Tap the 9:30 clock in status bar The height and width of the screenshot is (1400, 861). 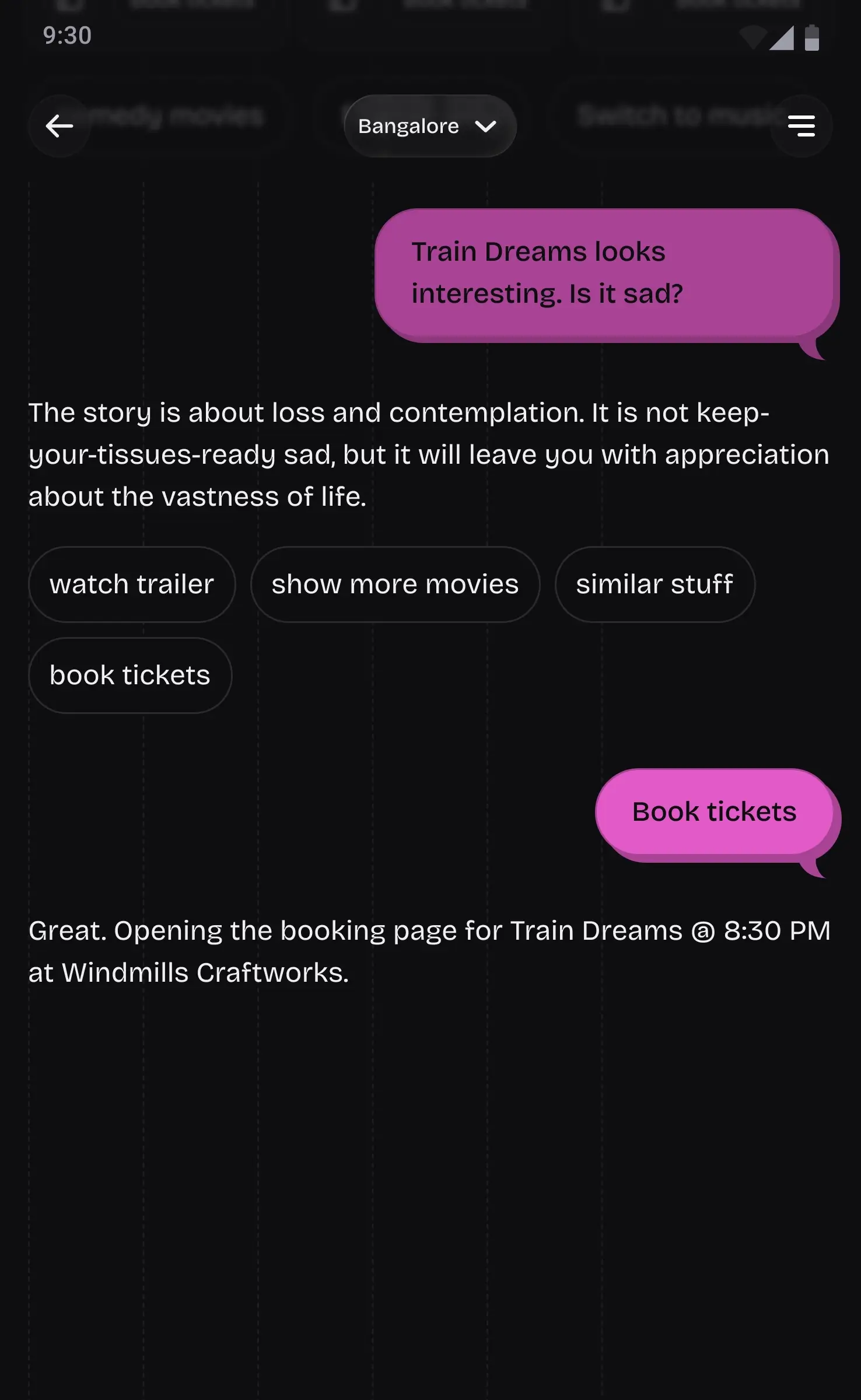pyautogui.click(x=66, y=36)
